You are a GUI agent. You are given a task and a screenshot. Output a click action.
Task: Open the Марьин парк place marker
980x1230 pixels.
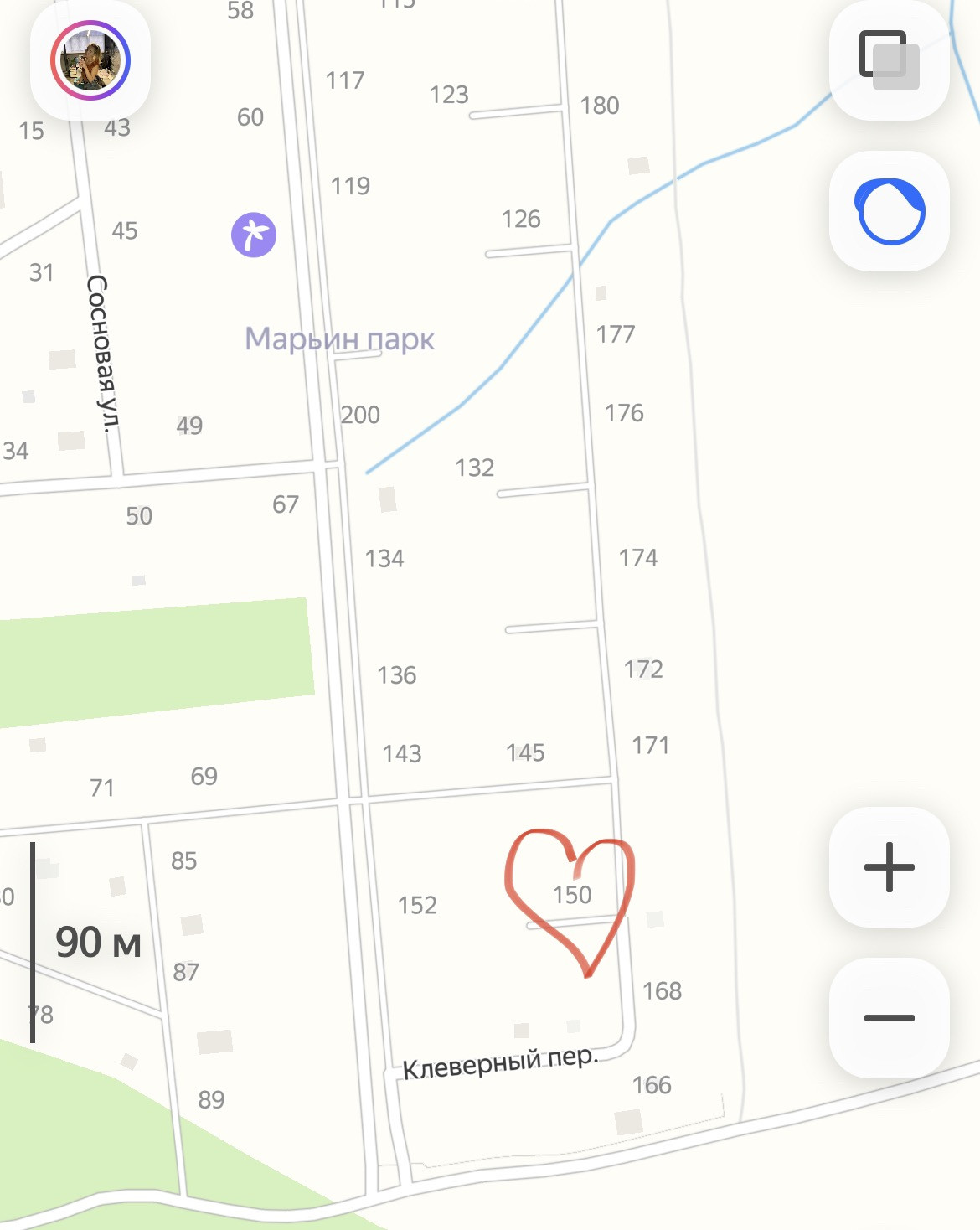(x=254, y=235)
